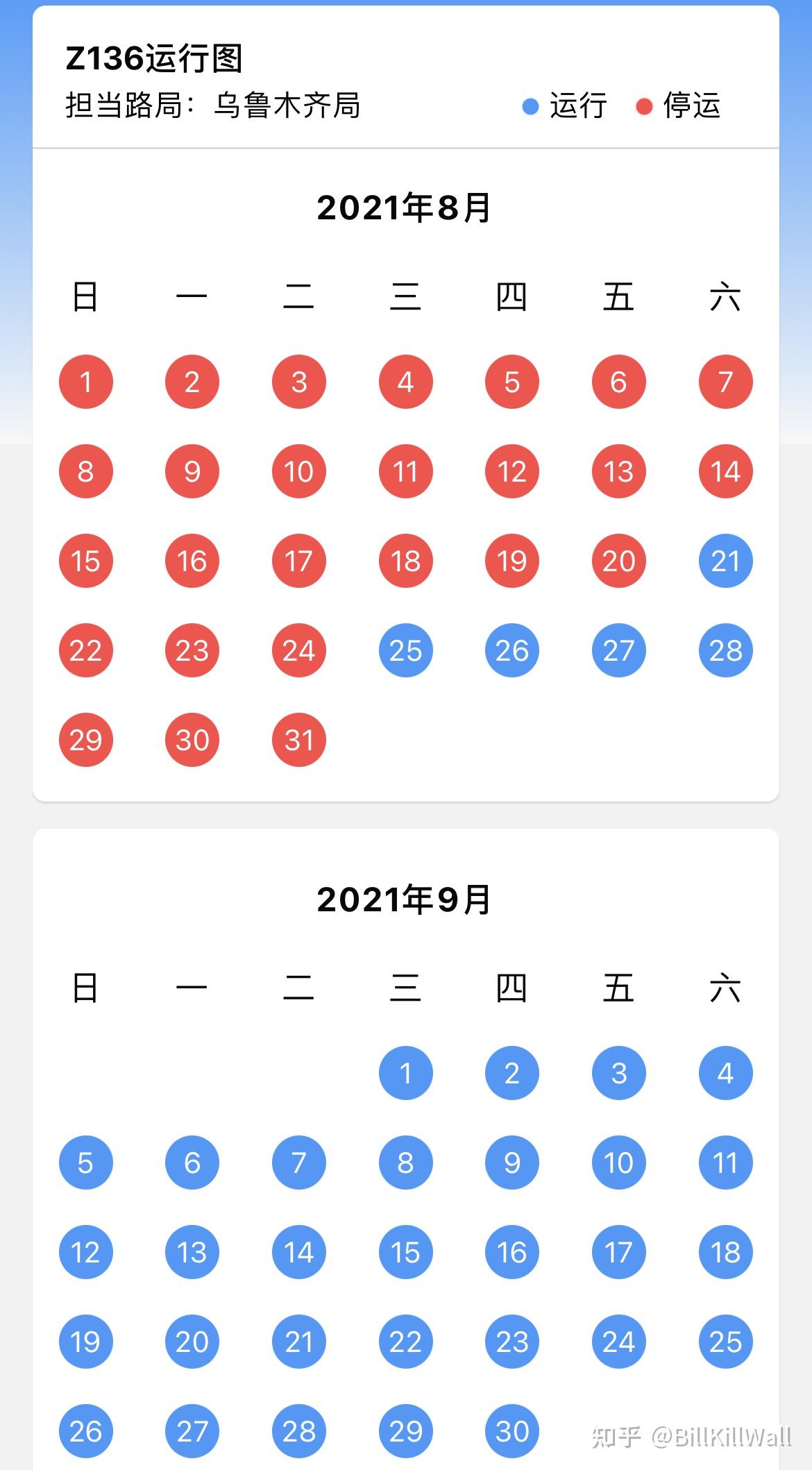
Task: Select the red August 15 date circle
Action: (x=85, y=560)
